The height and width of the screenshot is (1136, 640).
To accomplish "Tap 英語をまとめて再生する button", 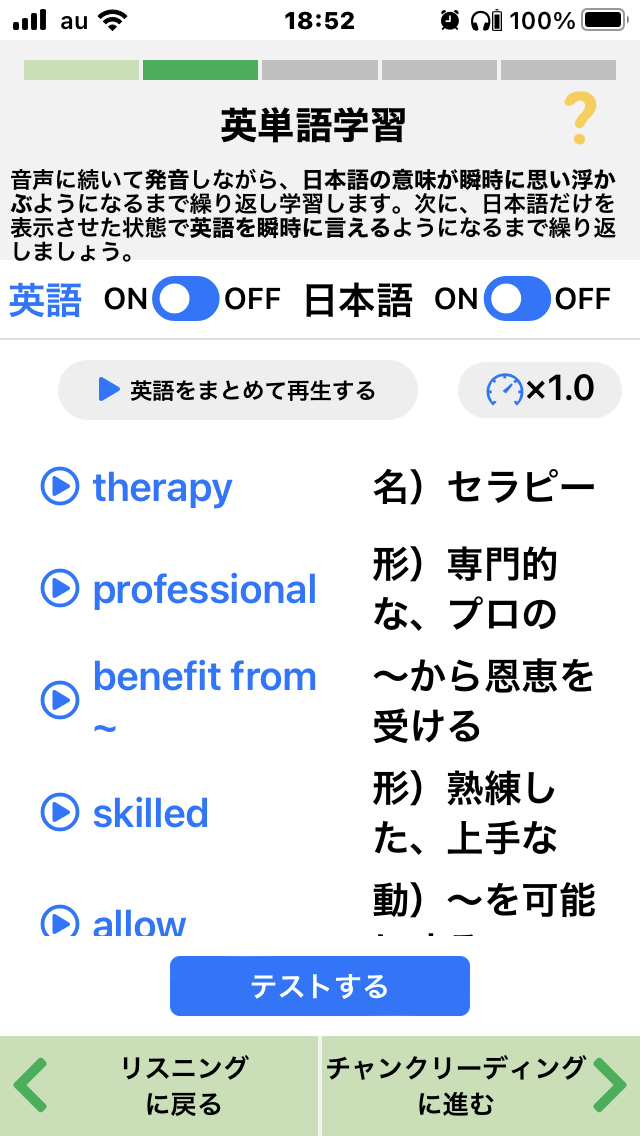I will point(238,390).
